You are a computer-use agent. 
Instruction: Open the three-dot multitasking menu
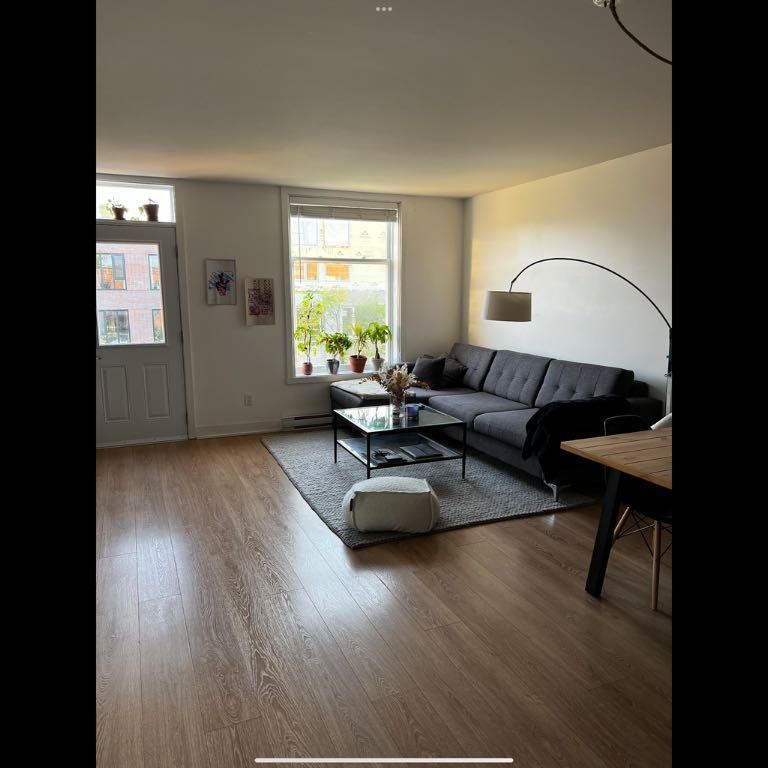pyautogui.click(x=384, y=8)
